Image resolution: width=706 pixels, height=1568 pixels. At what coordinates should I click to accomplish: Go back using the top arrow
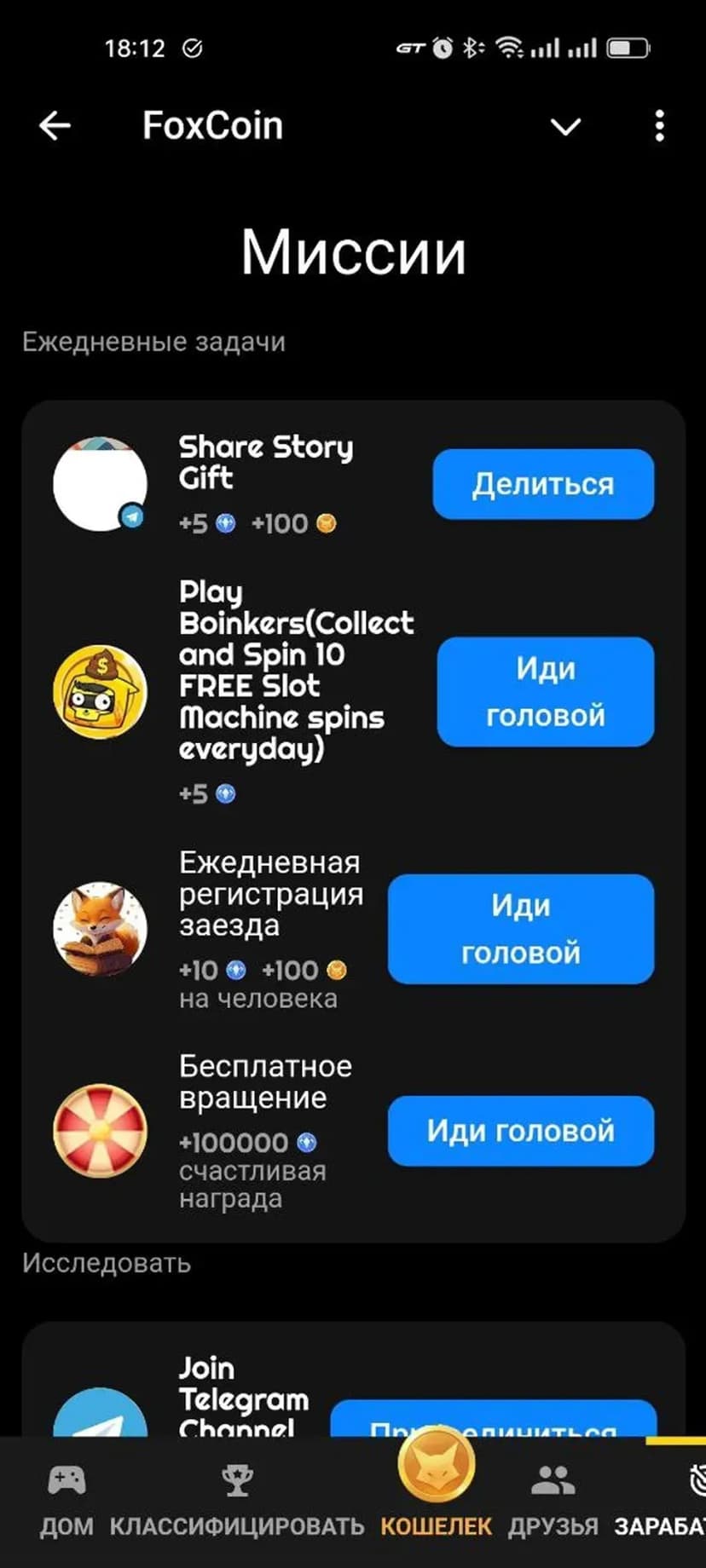[55, 126]
